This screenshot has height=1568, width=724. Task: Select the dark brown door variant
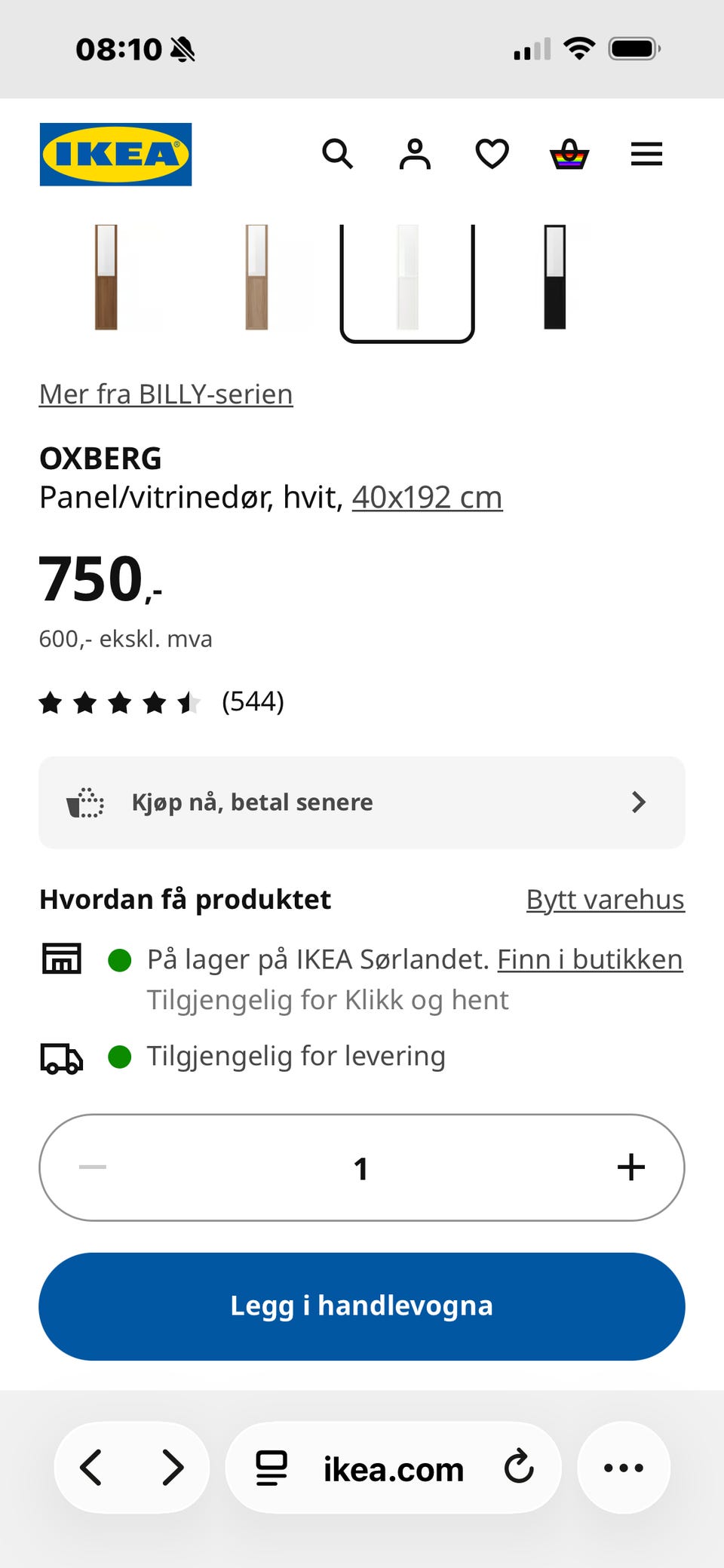tap(106, 277)
